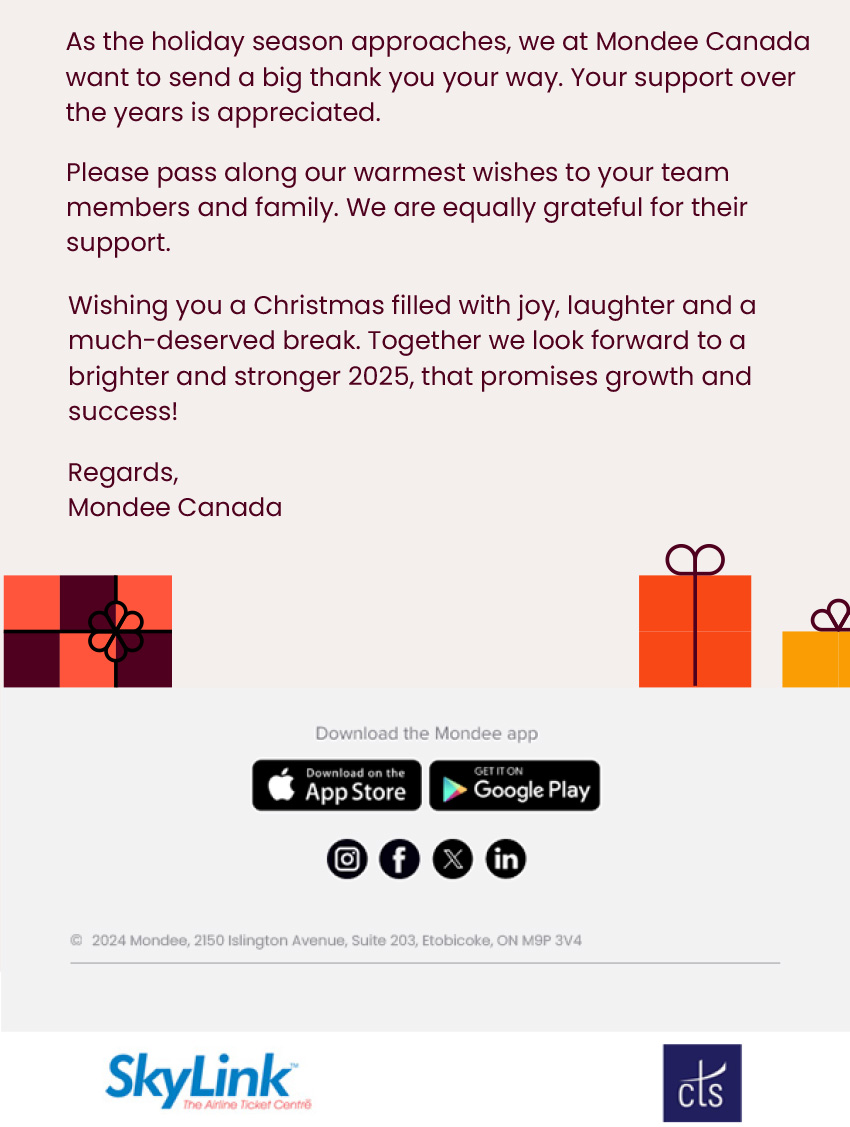
Task: Open Mondee's X profile
Action: pos(452,859)
